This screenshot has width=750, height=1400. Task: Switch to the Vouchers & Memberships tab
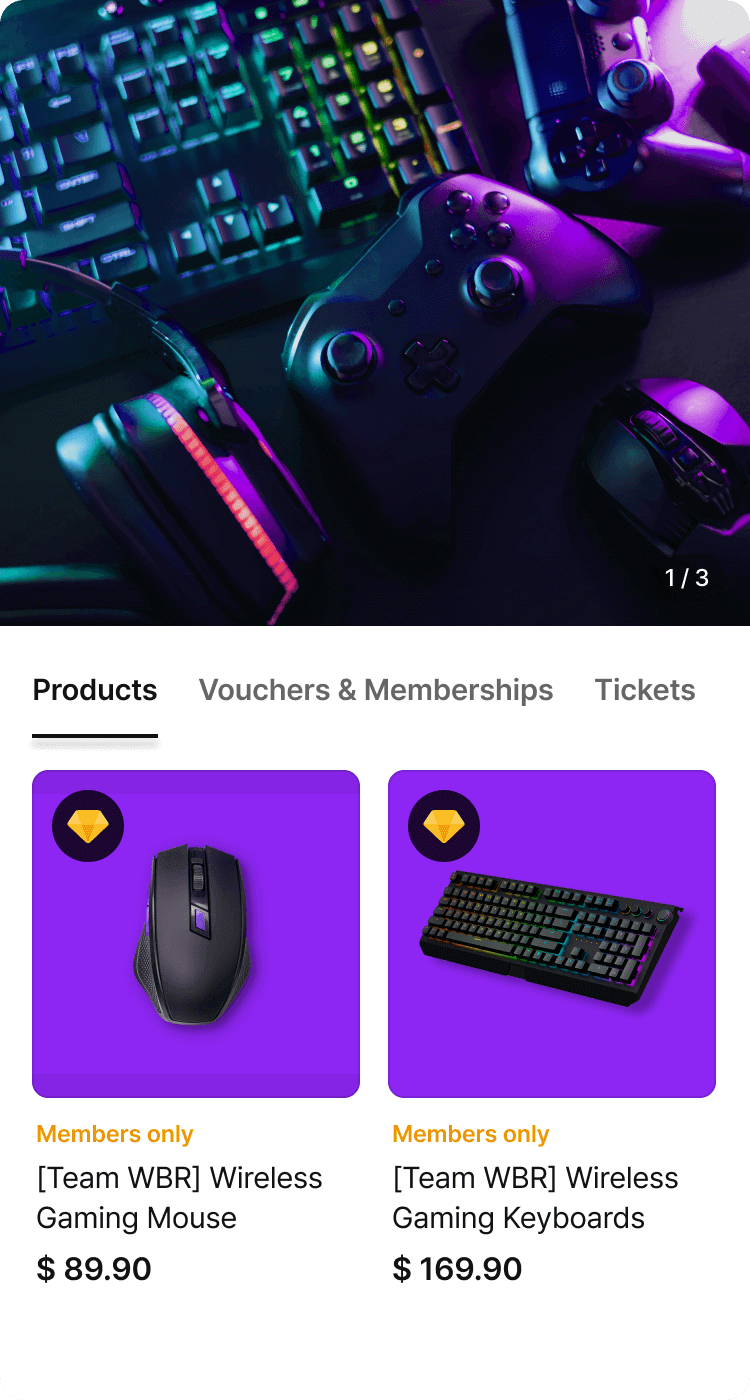tap(375, 690)
